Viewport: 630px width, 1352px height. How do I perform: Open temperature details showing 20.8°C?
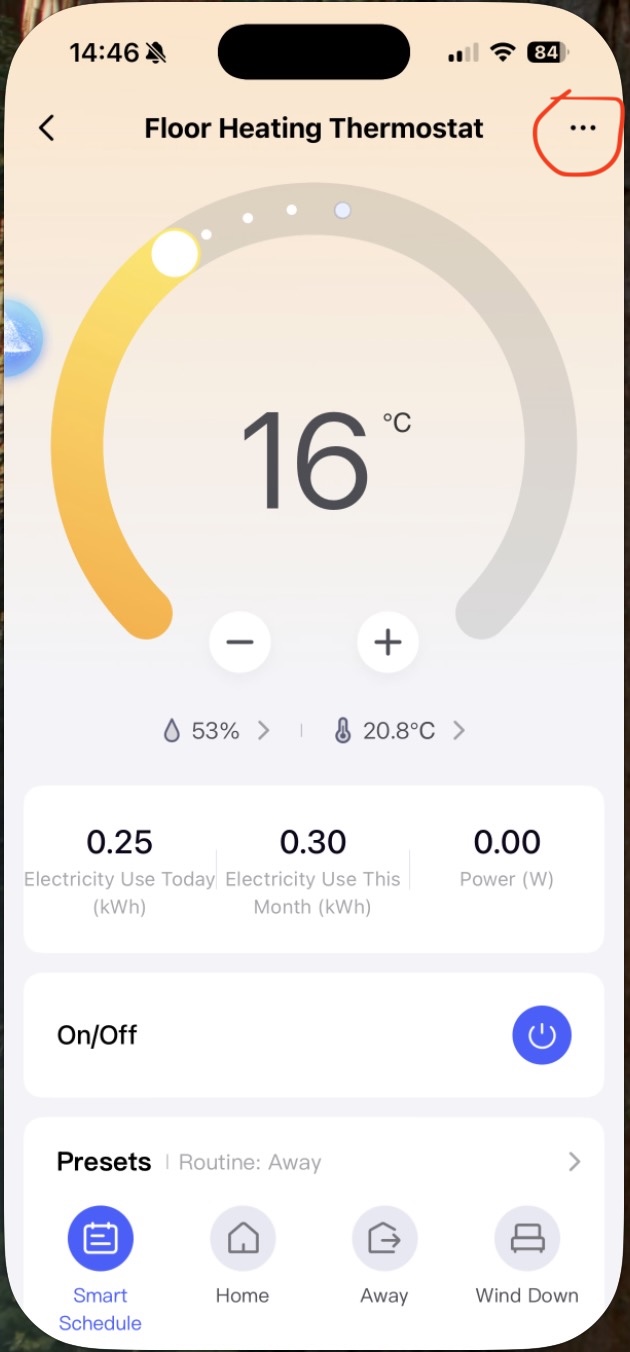tap(399, 731)
